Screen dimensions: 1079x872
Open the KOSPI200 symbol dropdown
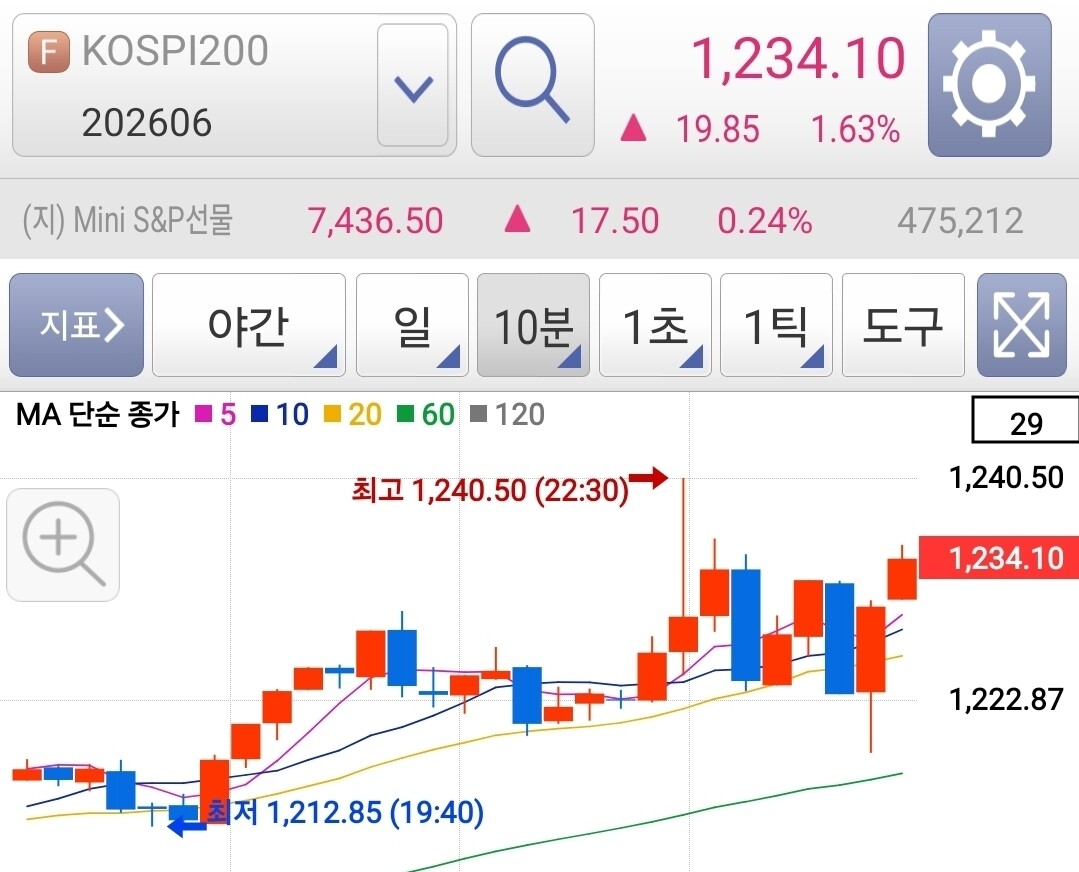click(413, 85)
